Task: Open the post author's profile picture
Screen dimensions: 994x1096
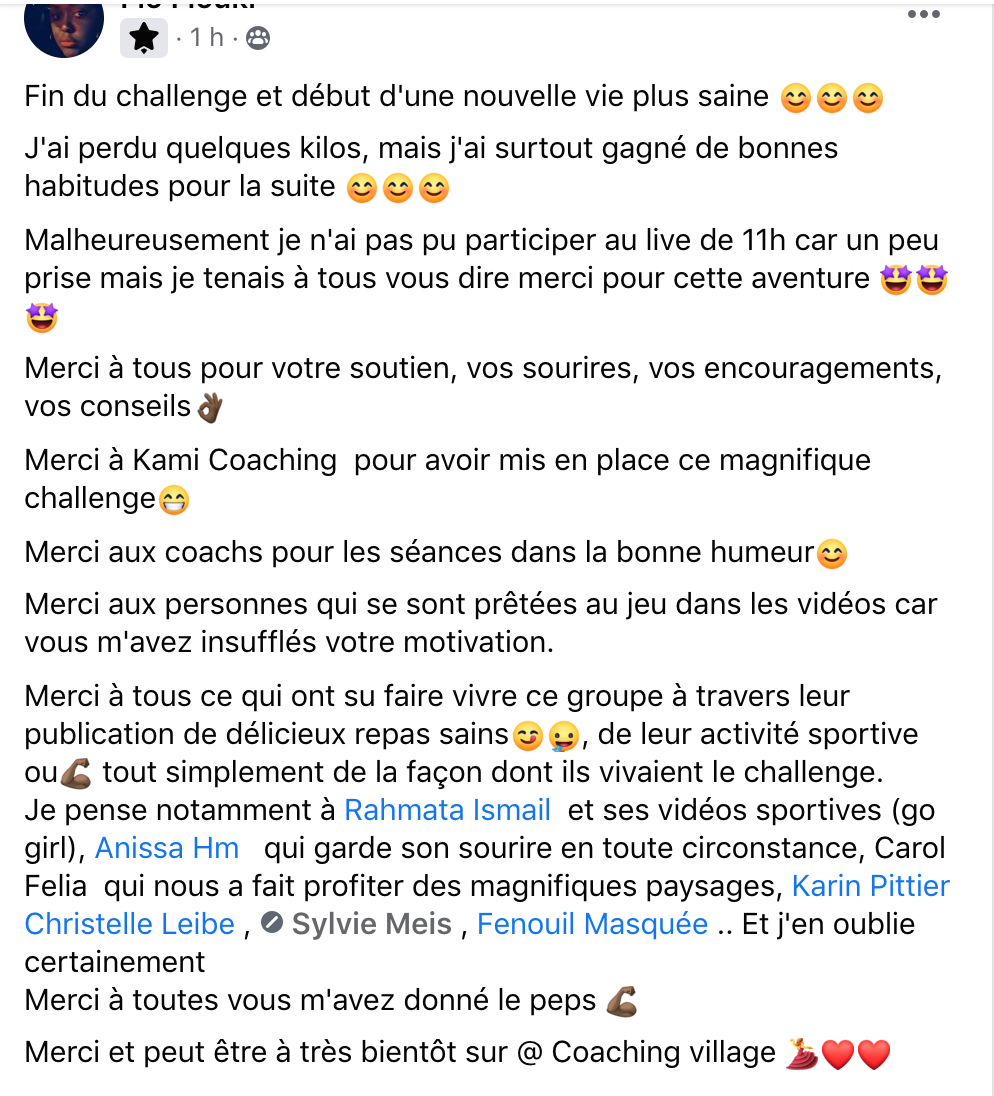Action: click(64, 27)
